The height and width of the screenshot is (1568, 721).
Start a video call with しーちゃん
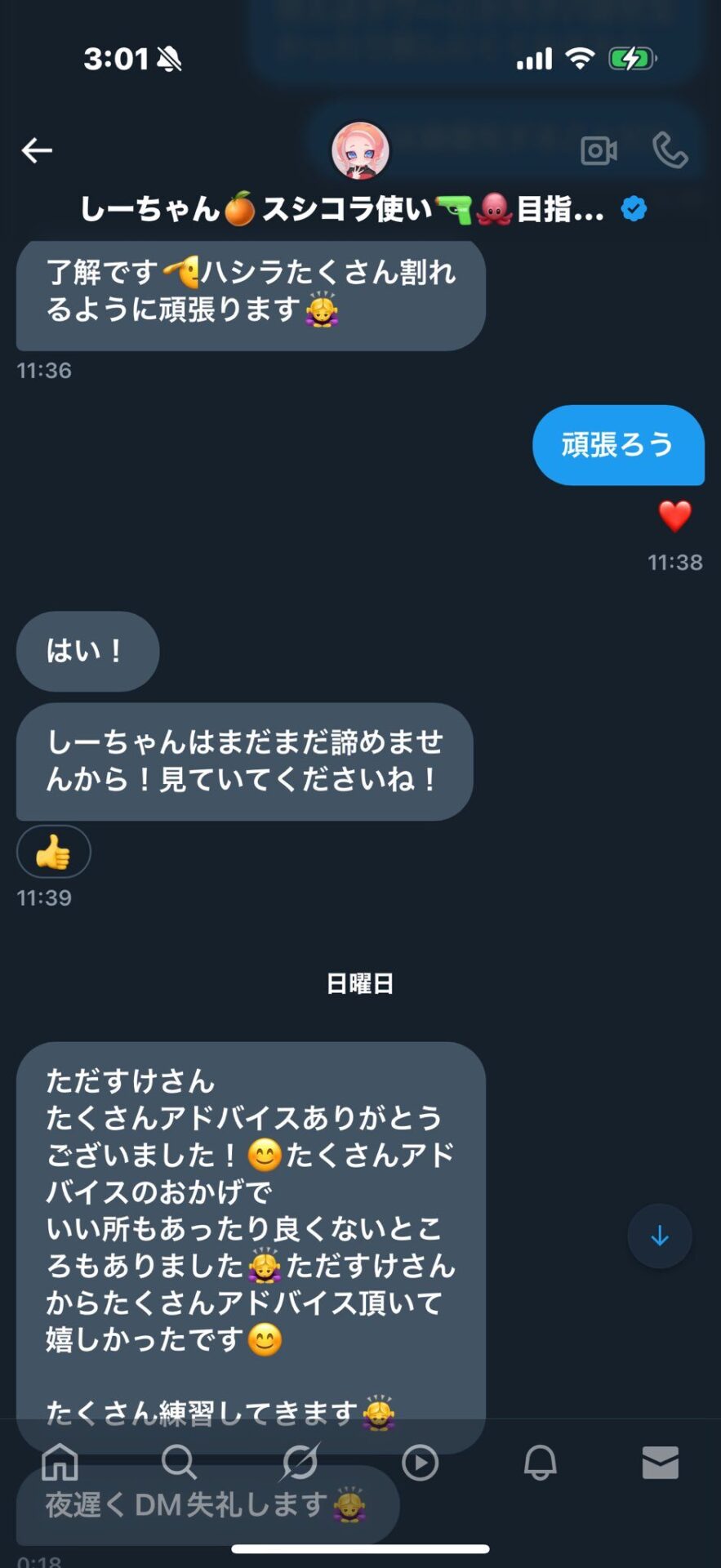coord(599,150)
